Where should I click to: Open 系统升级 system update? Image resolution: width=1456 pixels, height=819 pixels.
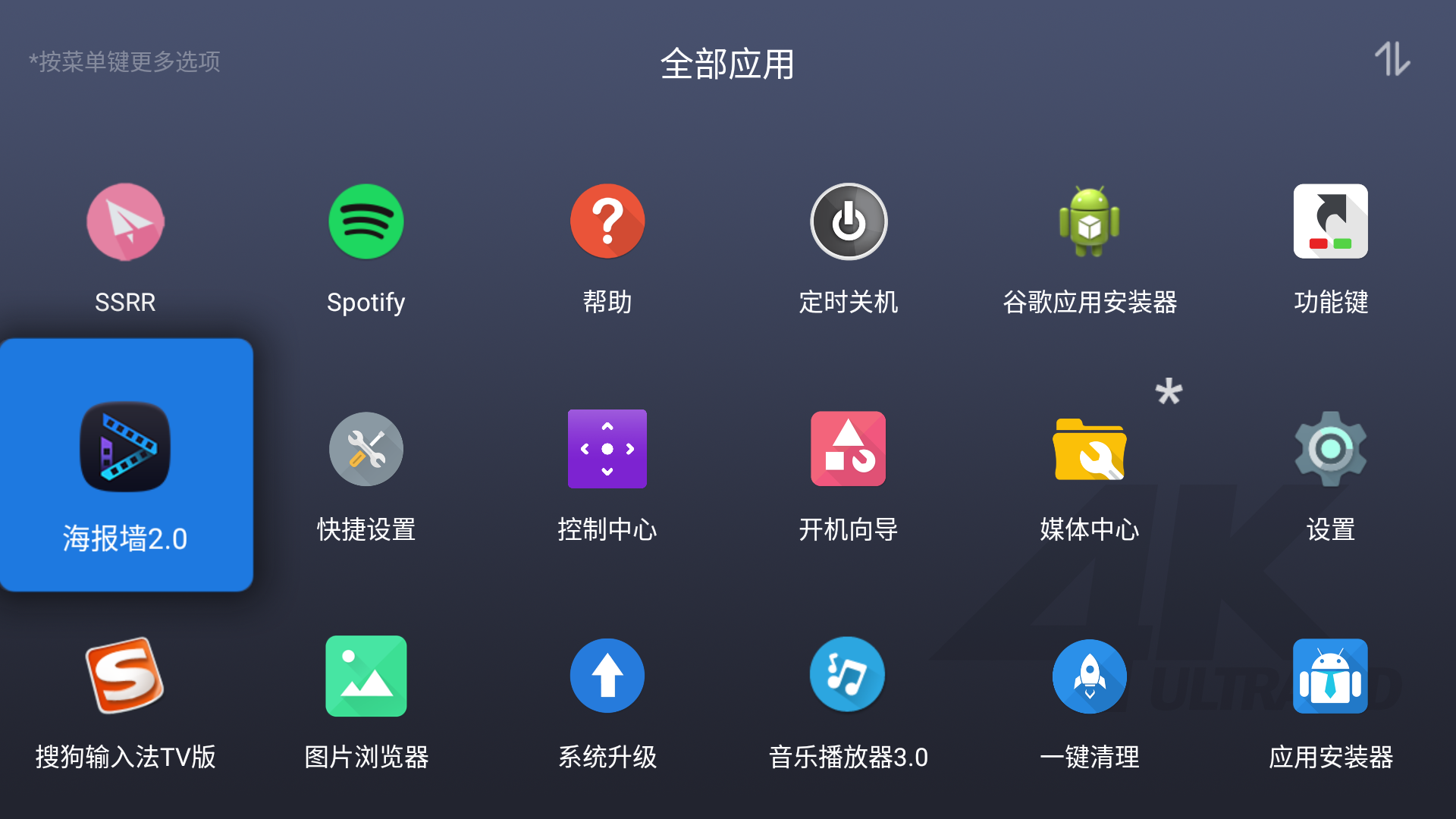[607, 676]
